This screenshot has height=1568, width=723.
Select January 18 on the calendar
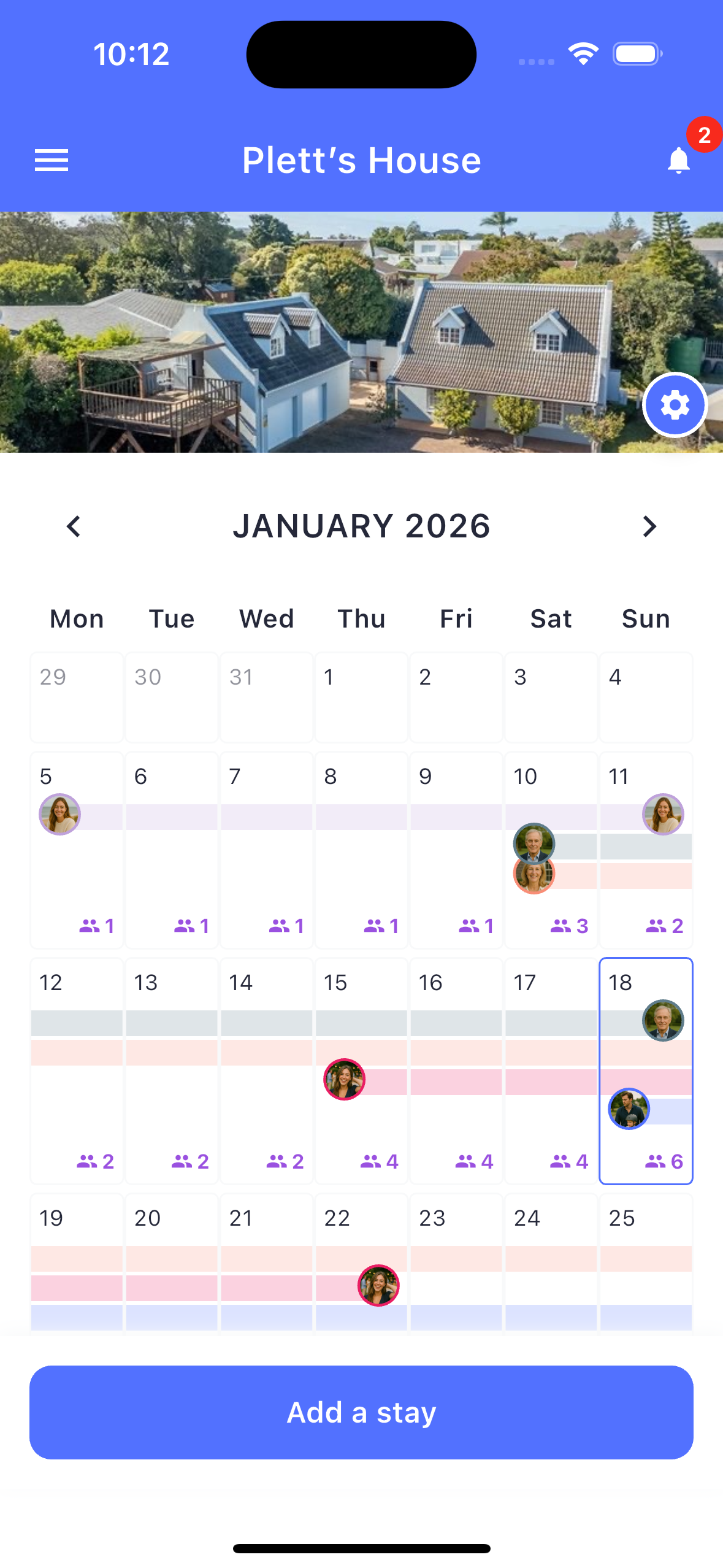pyautogui.click(x=646, y=1070)
